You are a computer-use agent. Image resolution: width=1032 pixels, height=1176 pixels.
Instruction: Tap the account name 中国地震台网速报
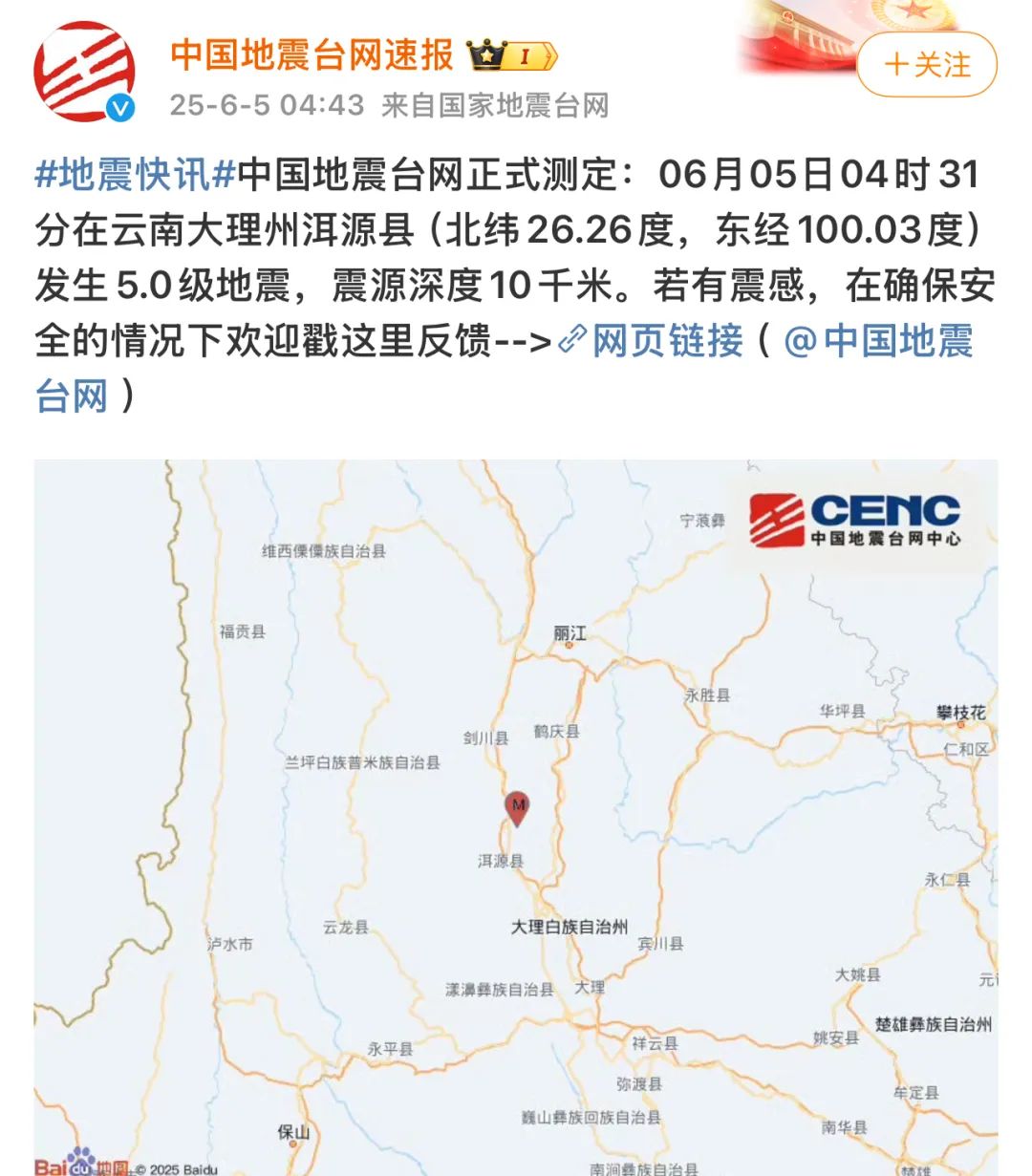coord(312,55)
